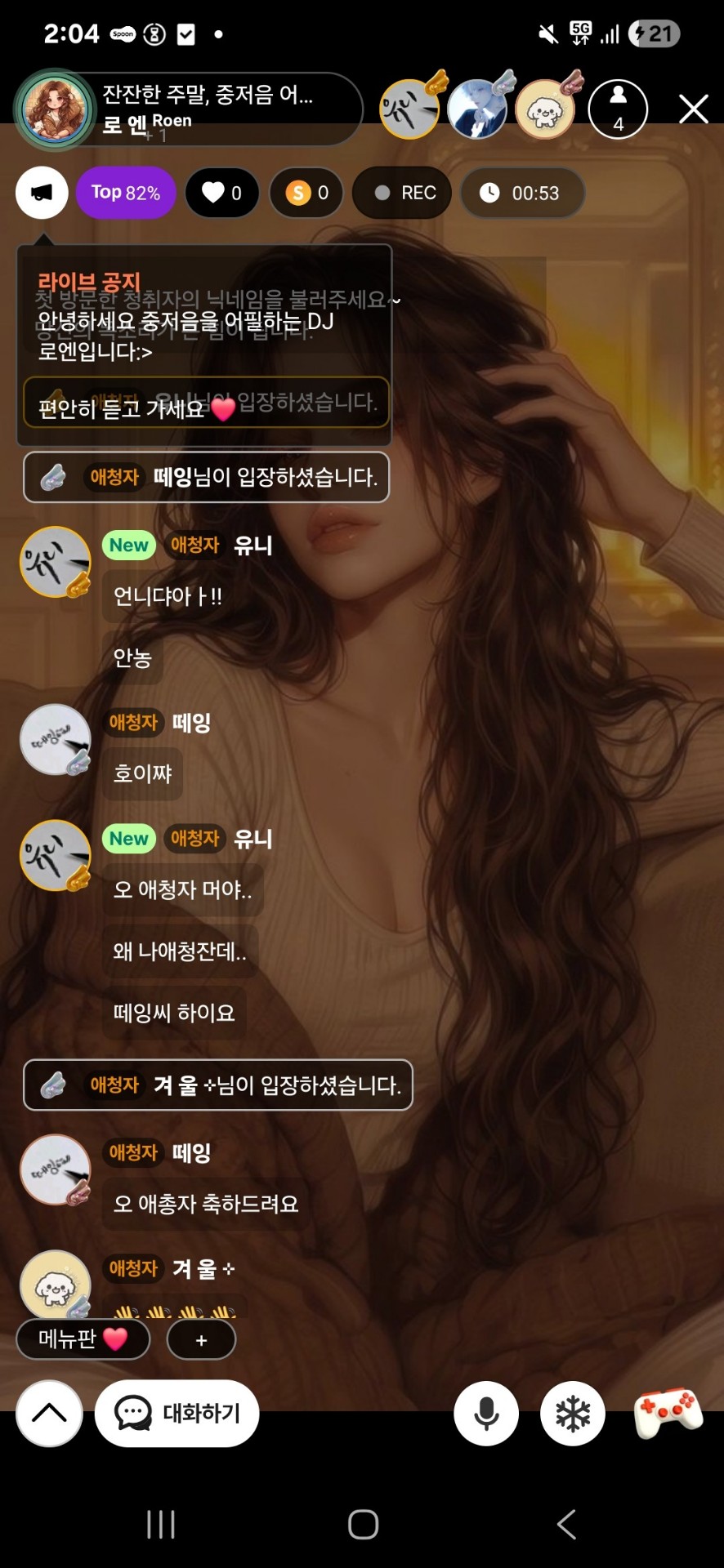Viewport: 724px width, 1568px height.
Task: Toggle recording with the REC button
Action: (401, 192)
